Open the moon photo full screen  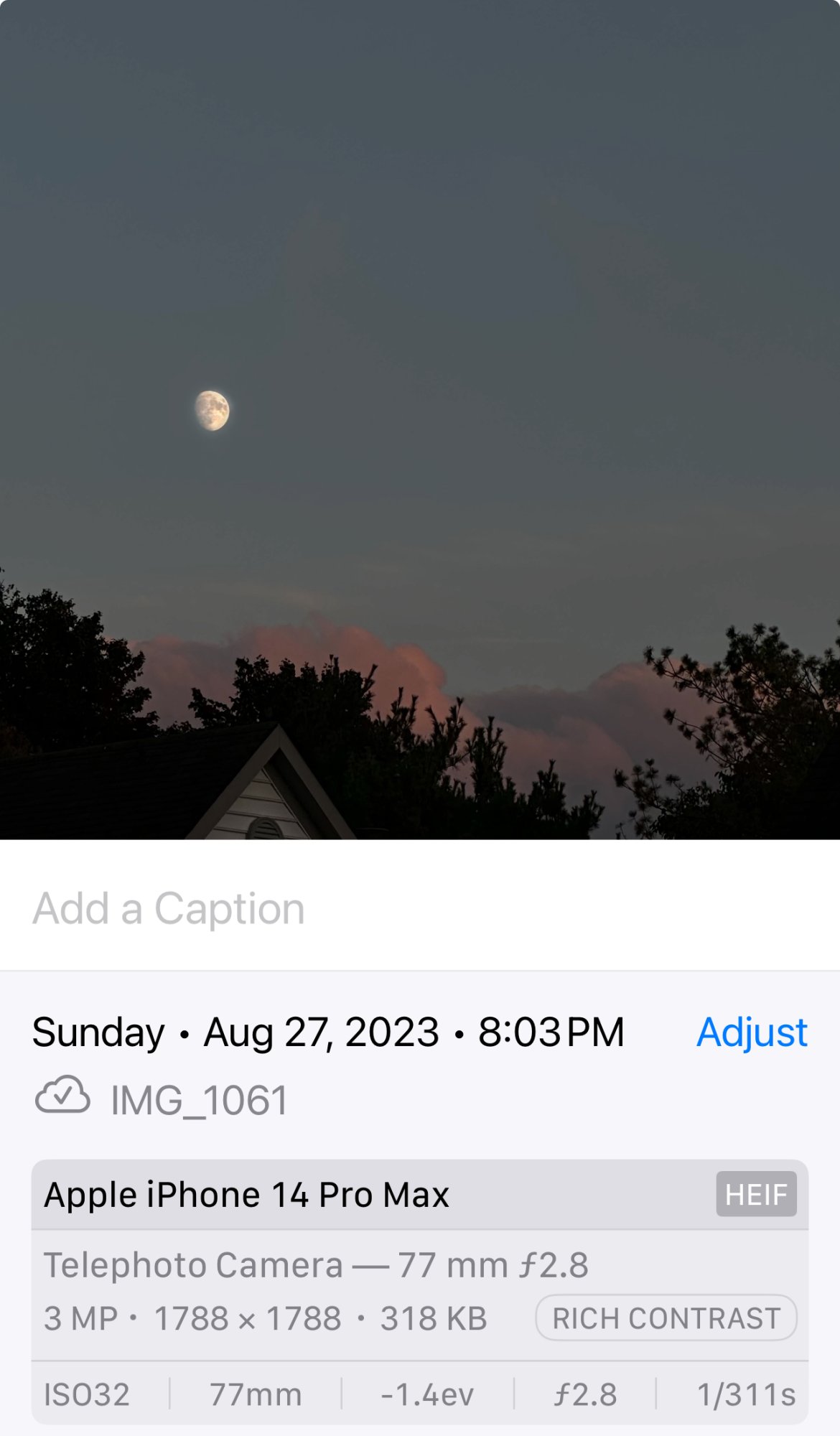point(420,419)
